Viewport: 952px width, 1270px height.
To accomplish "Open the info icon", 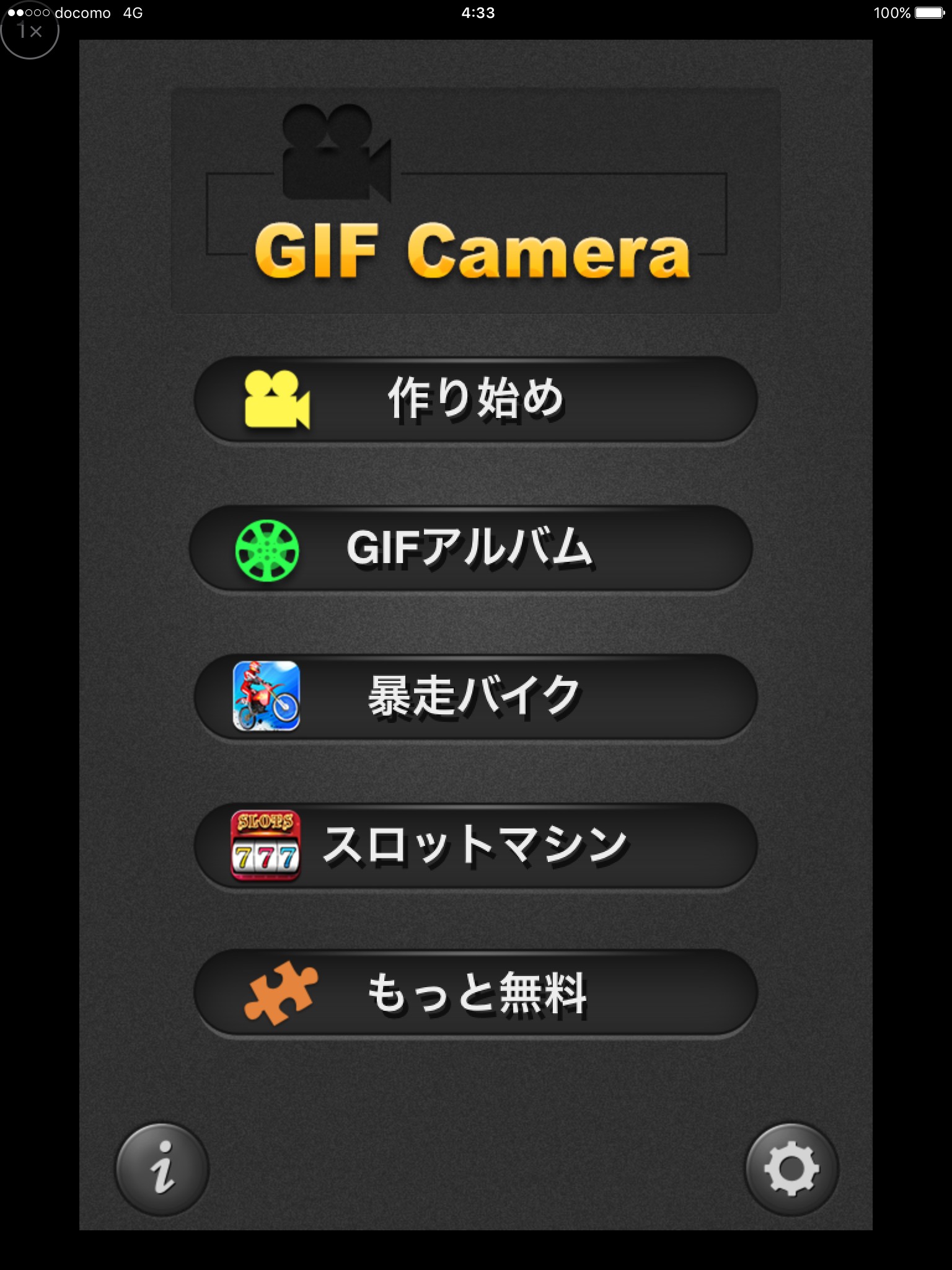I will coord(162,1168).
